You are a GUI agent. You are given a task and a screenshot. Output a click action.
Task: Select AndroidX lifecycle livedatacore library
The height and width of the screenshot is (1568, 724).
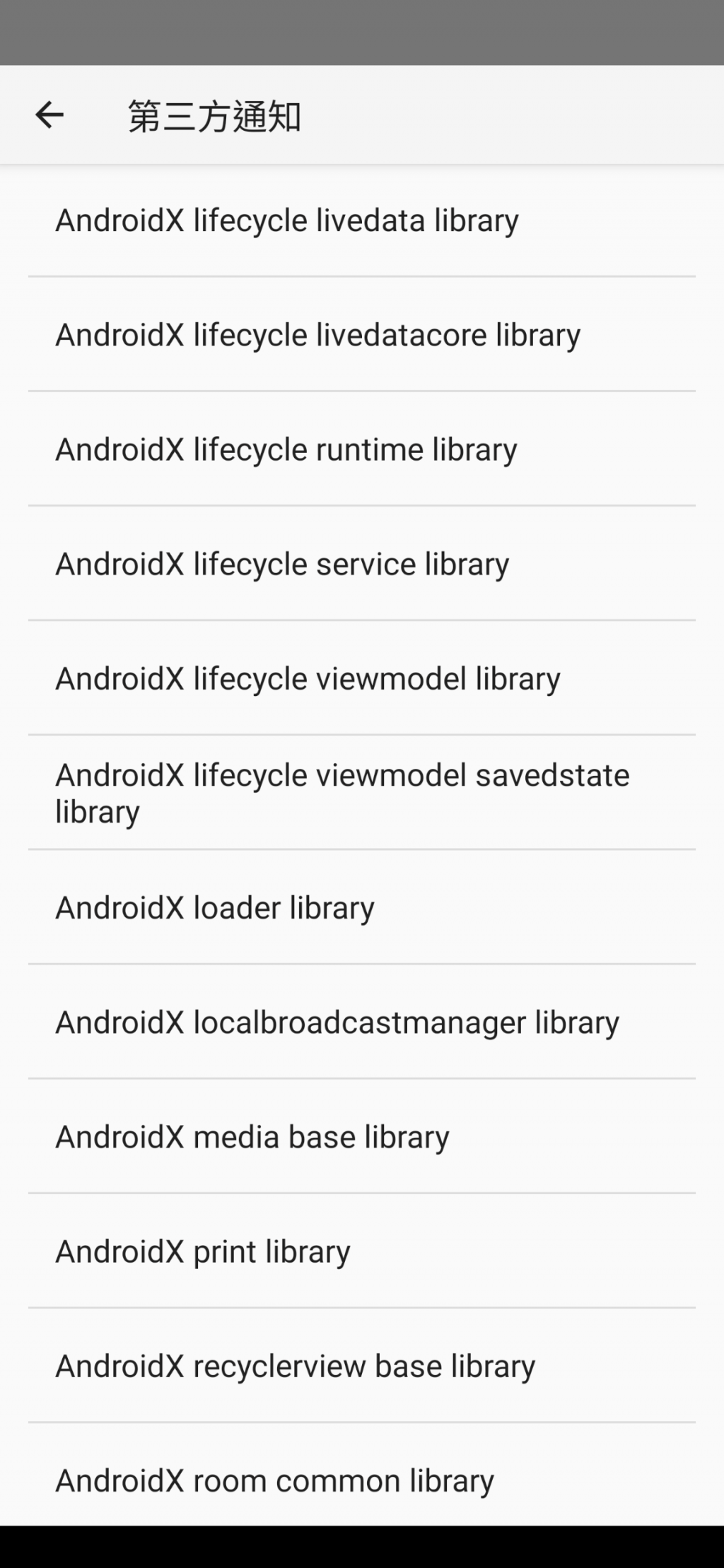pos(318,335)
